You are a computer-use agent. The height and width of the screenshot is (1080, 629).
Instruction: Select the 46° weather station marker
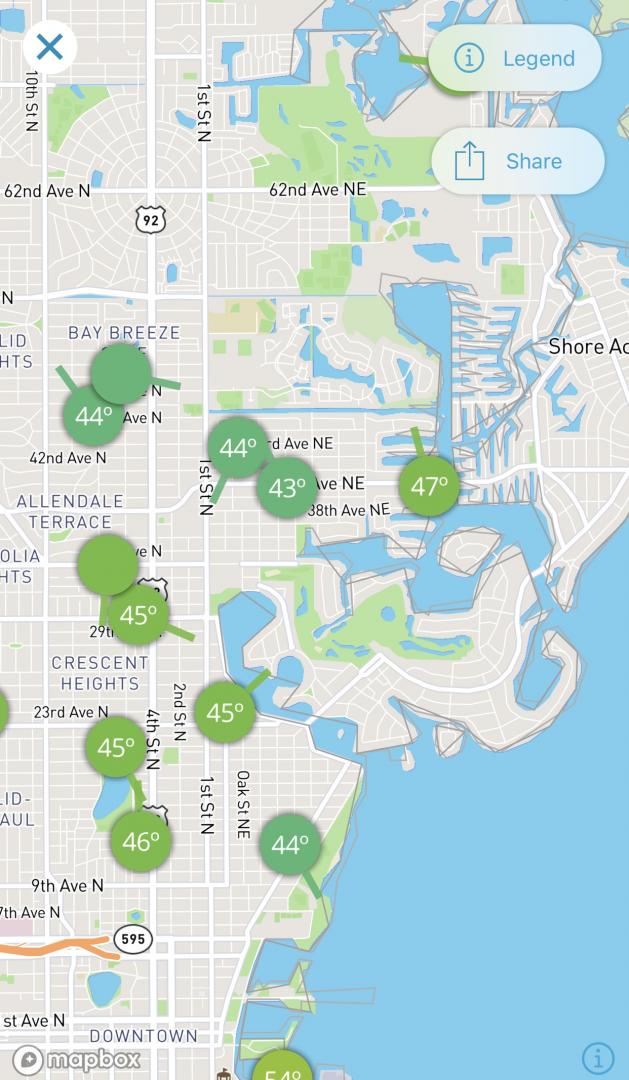[141, 841]
